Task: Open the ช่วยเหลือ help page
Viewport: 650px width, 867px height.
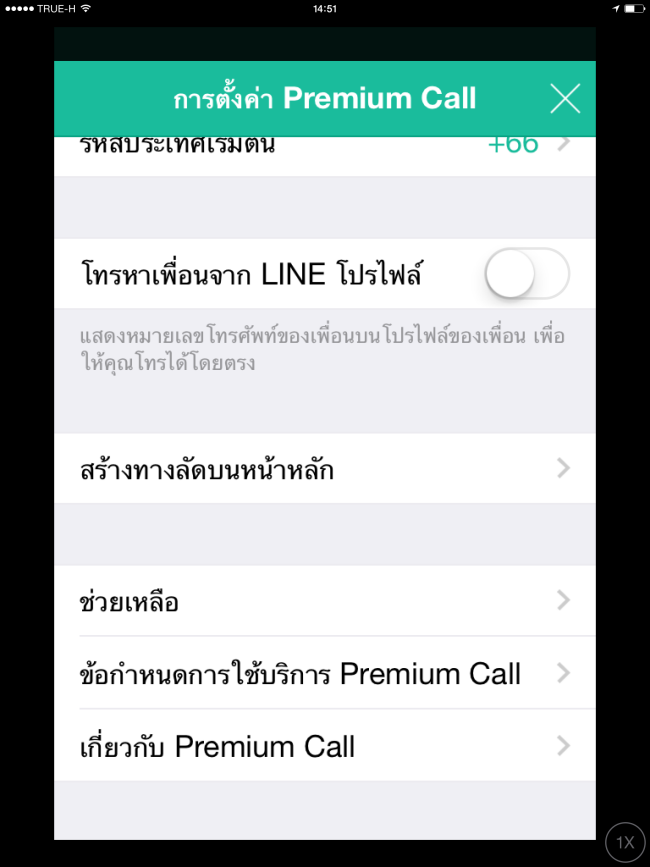Action: coord(325,601)
